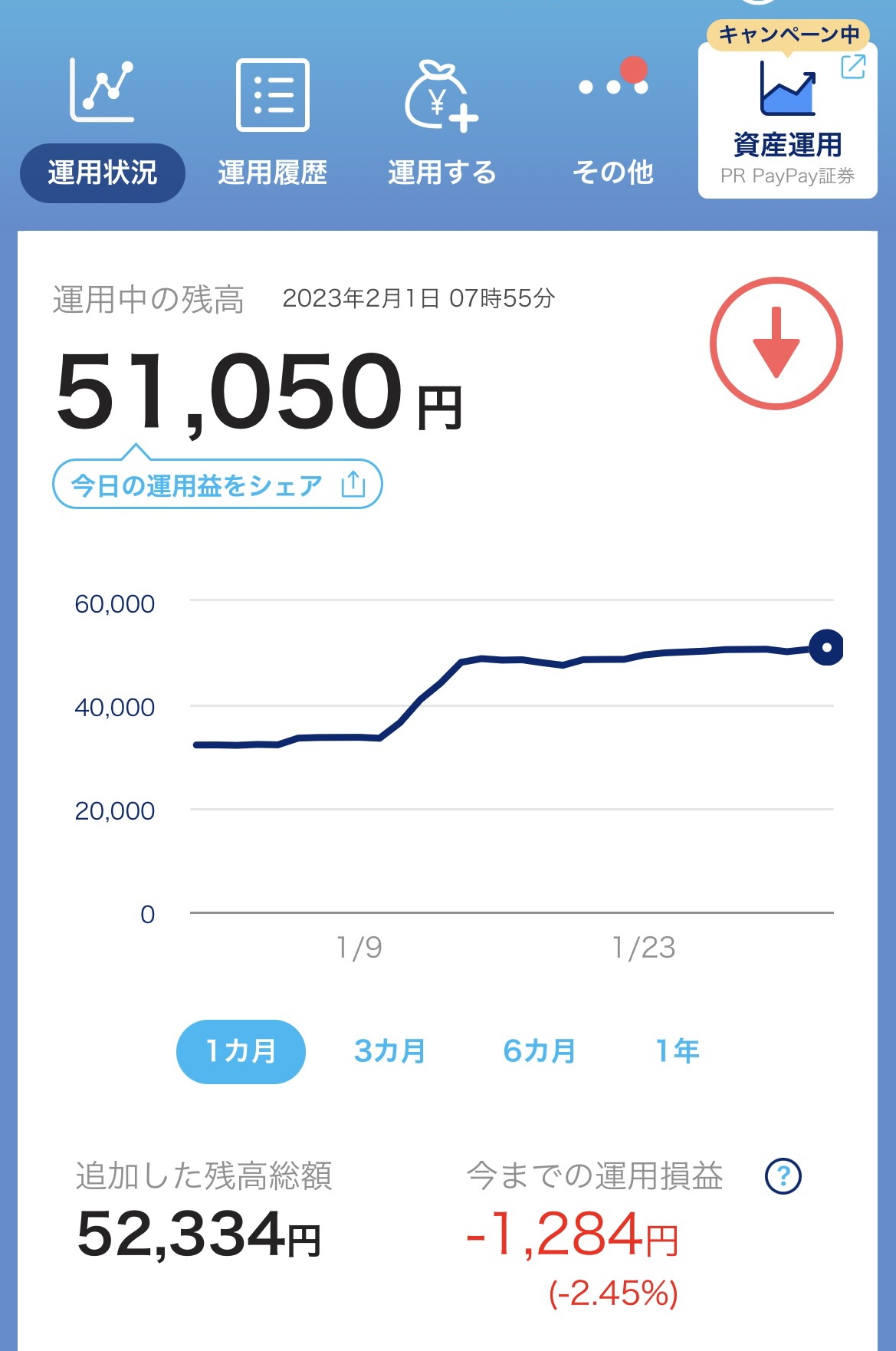Open help for 今までの運用損益

pyautogui.click(x=783, y=1175)
